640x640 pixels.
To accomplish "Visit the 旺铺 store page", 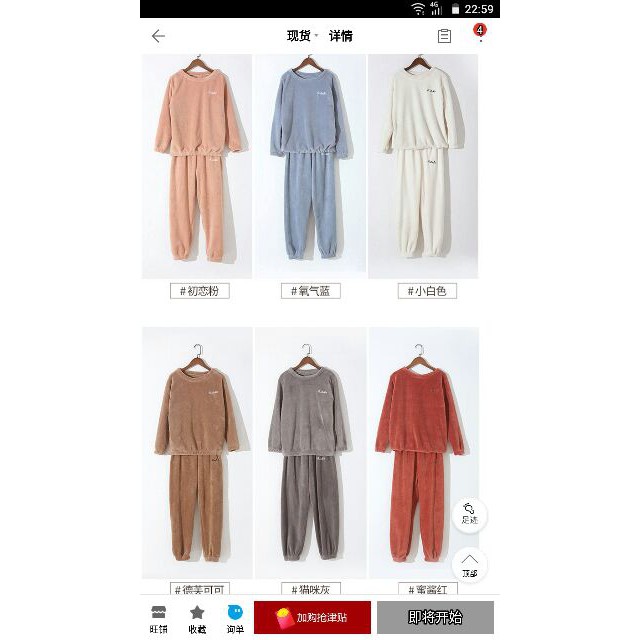I will [x=159, y=618].
